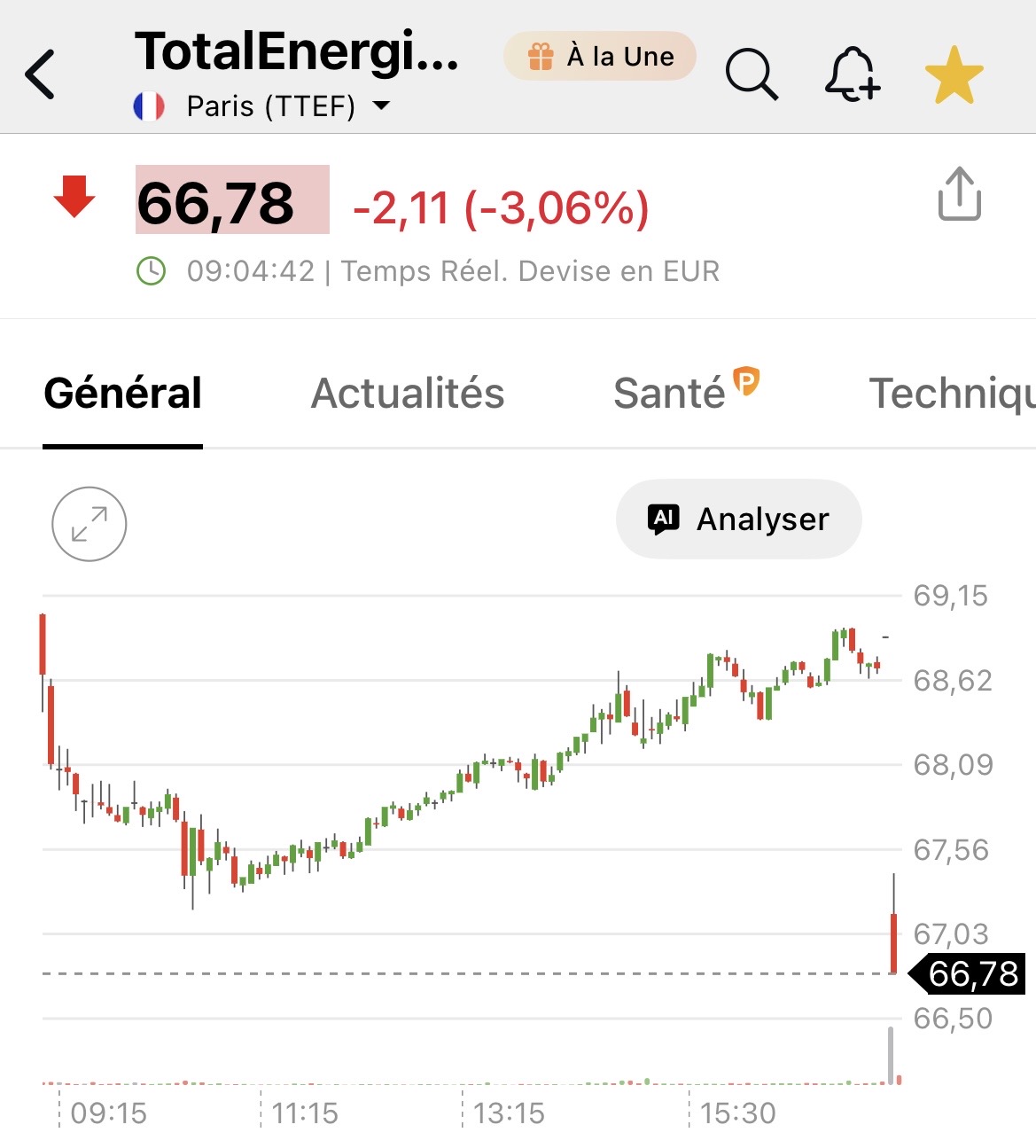Go back using the top-left arrow
Viewport: 1036px width, 1148px height.
(x=41, y=74)
